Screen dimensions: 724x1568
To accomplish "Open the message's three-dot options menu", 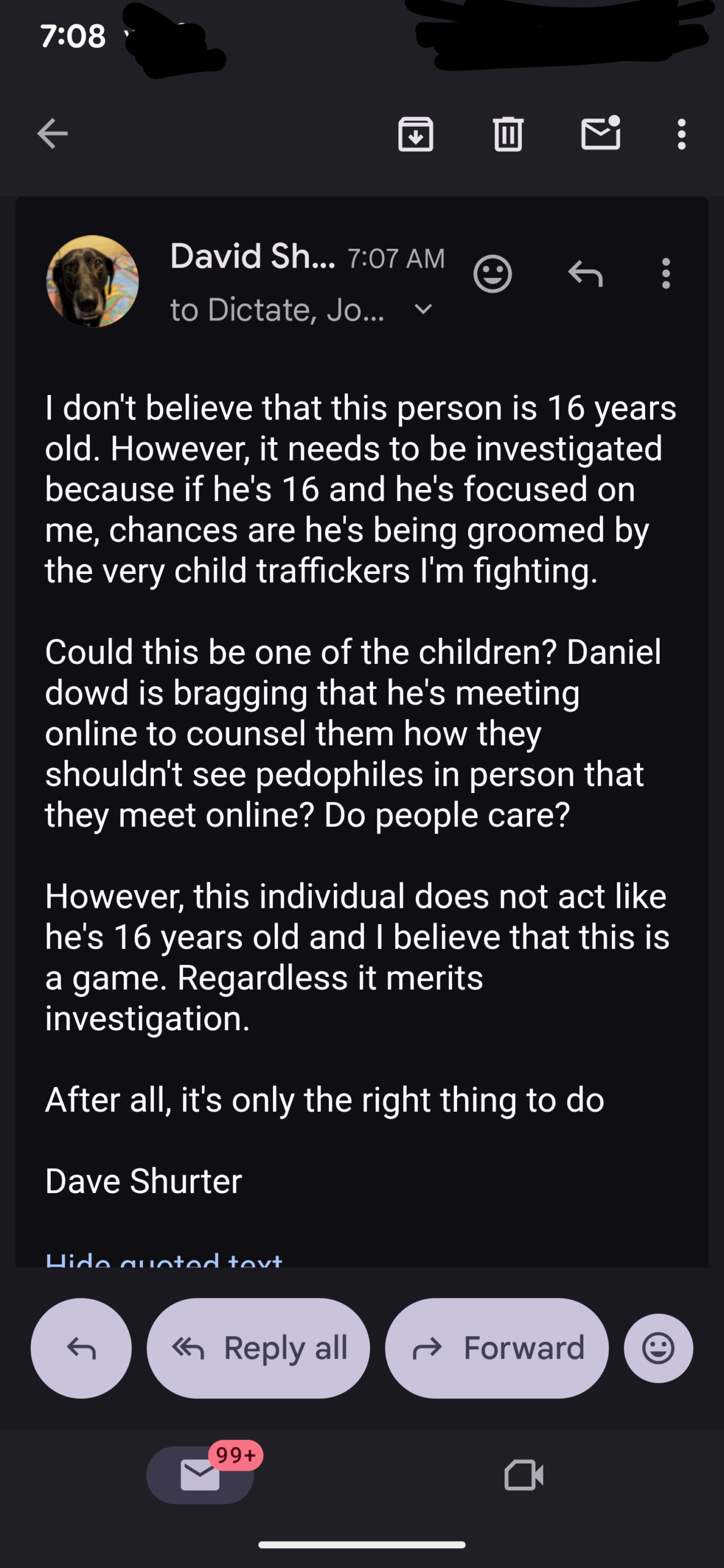I will (x=666, y=273).
